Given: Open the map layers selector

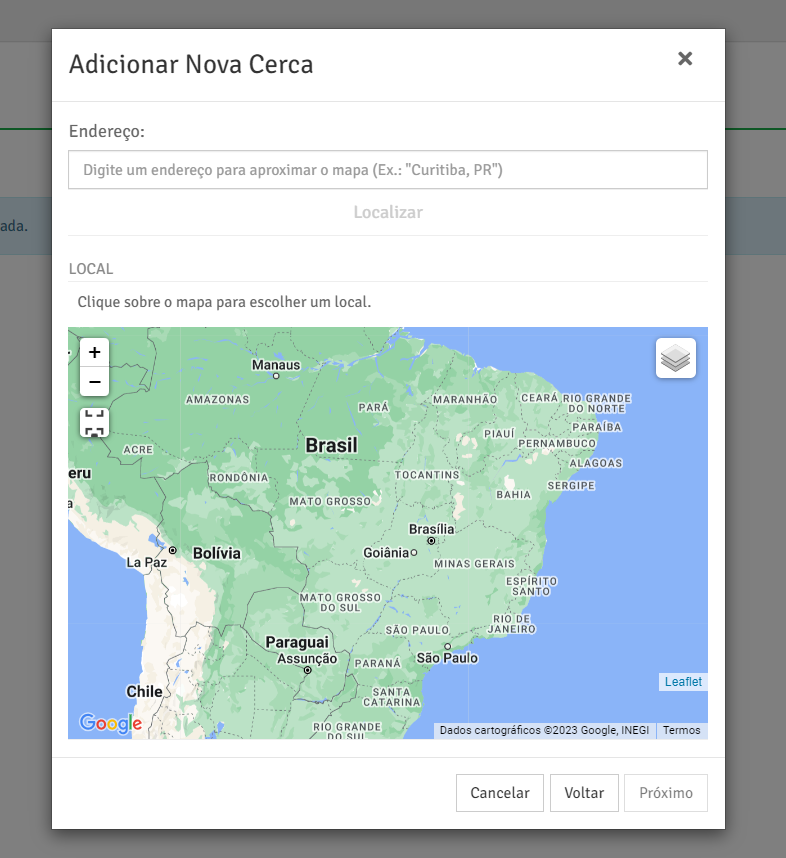Looking at the screenshot, I should click(676, 358).
